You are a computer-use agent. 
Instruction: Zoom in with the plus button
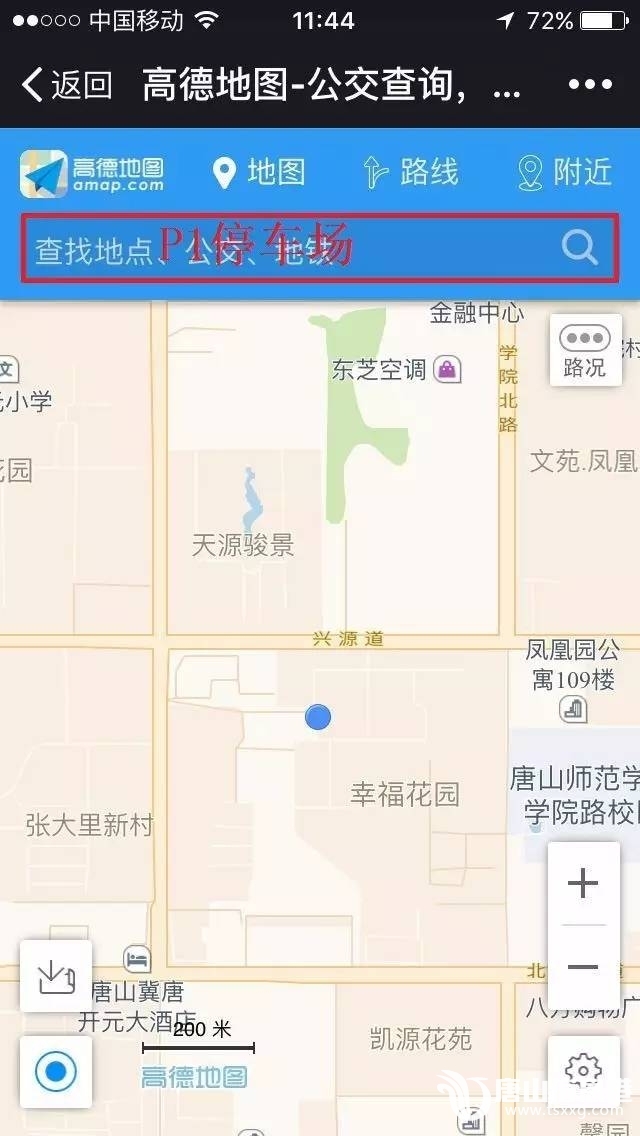click(583, 883)
